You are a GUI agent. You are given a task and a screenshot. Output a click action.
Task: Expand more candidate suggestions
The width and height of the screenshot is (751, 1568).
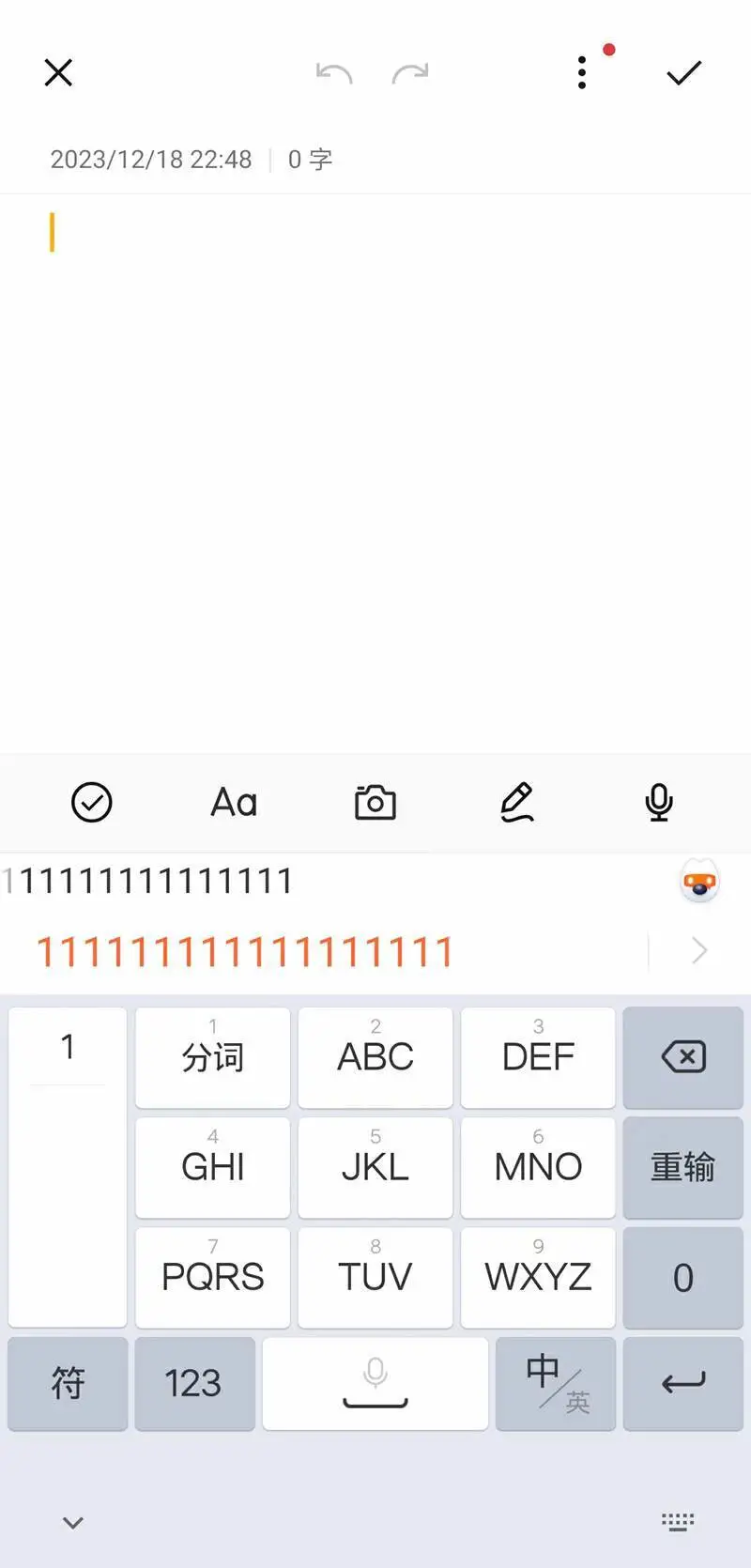click(699, 950)
